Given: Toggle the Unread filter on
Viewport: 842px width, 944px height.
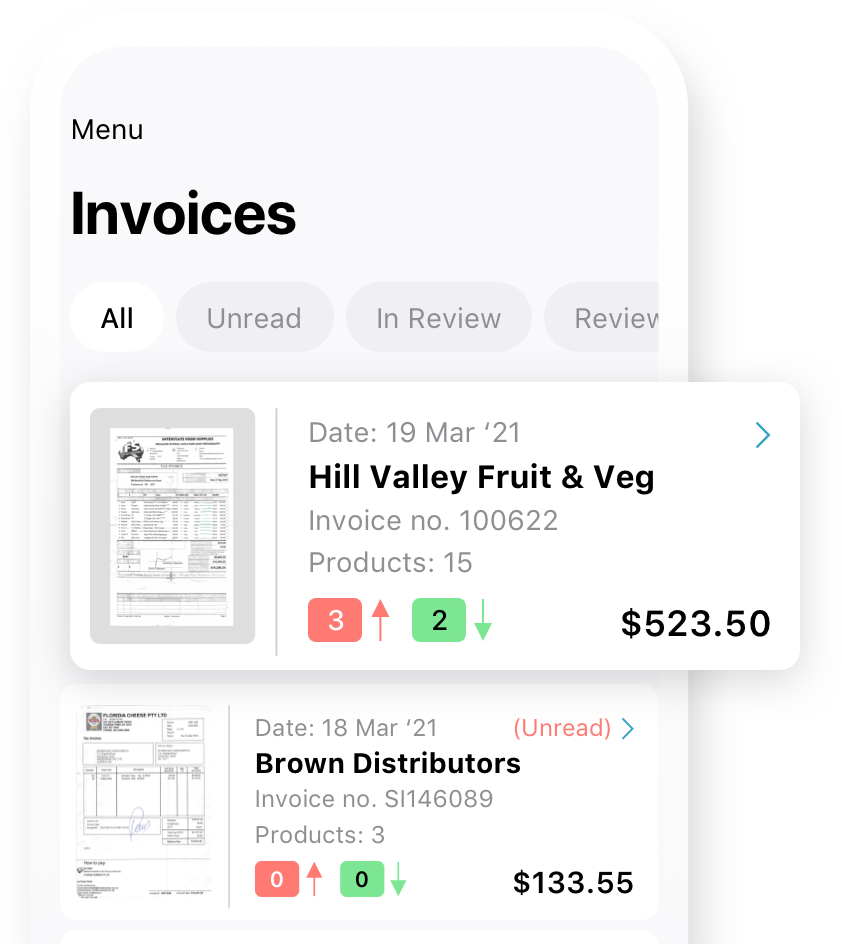Looking at the screenshot, I should coord(254,317).
